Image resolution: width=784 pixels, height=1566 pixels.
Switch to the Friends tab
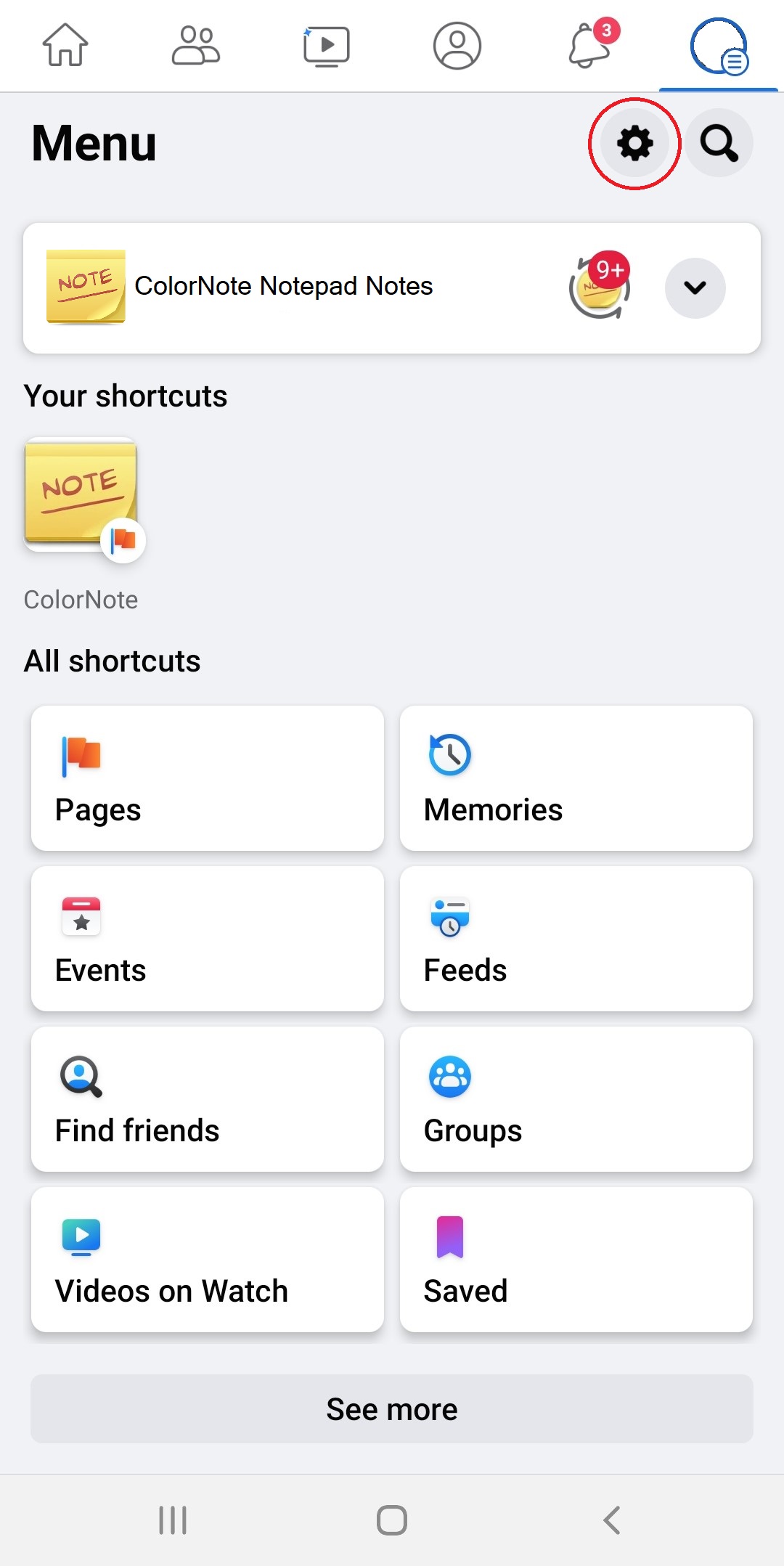pos(196,45)
